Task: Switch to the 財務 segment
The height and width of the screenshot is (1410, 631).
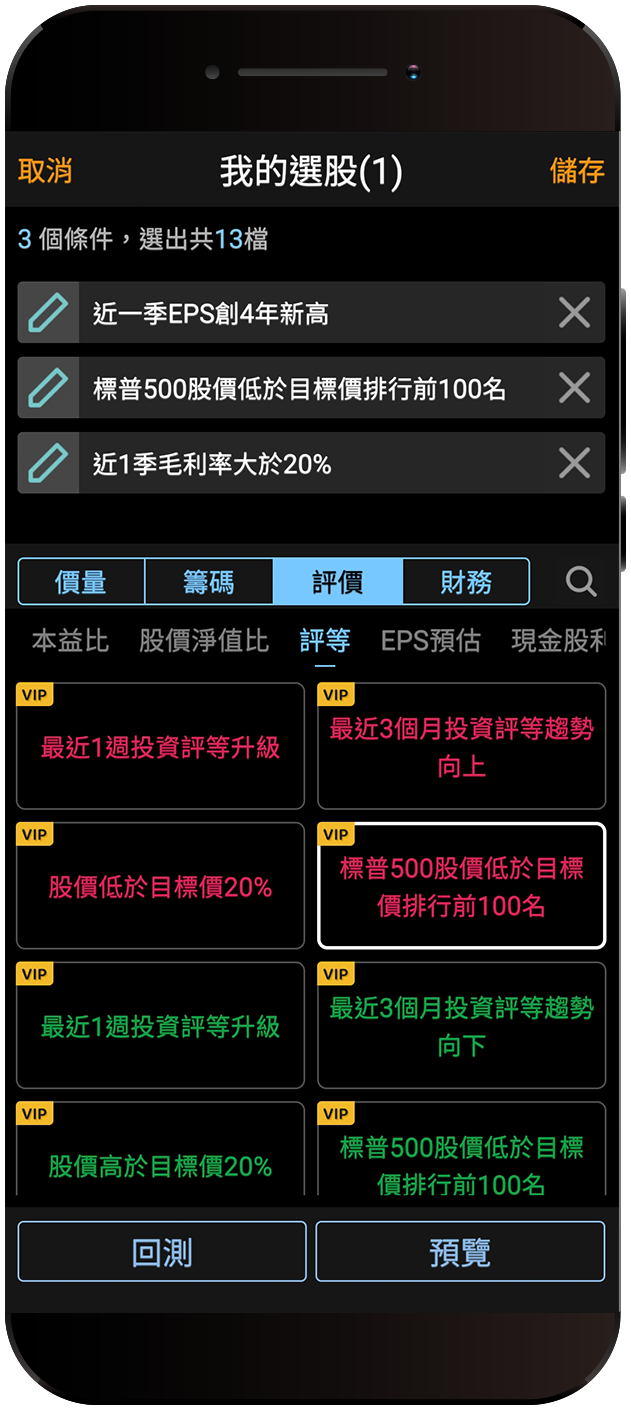Action: (466, 582)
